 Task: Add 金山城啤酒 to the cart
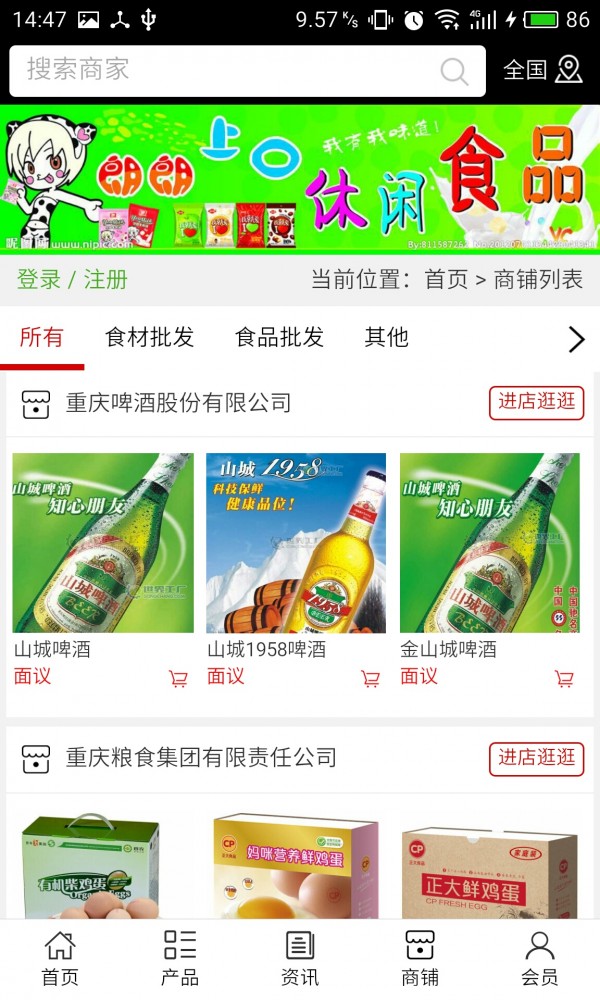[x=564, y=679]
